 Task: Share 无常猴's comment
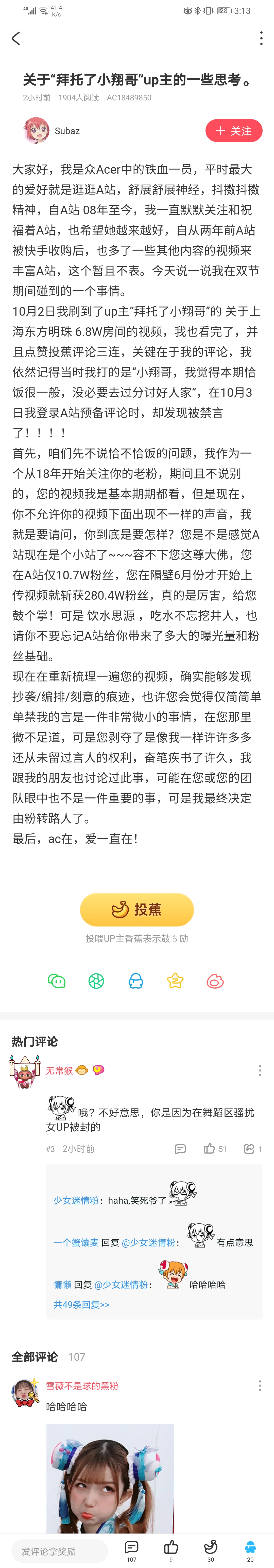[x=249, y=1149]
